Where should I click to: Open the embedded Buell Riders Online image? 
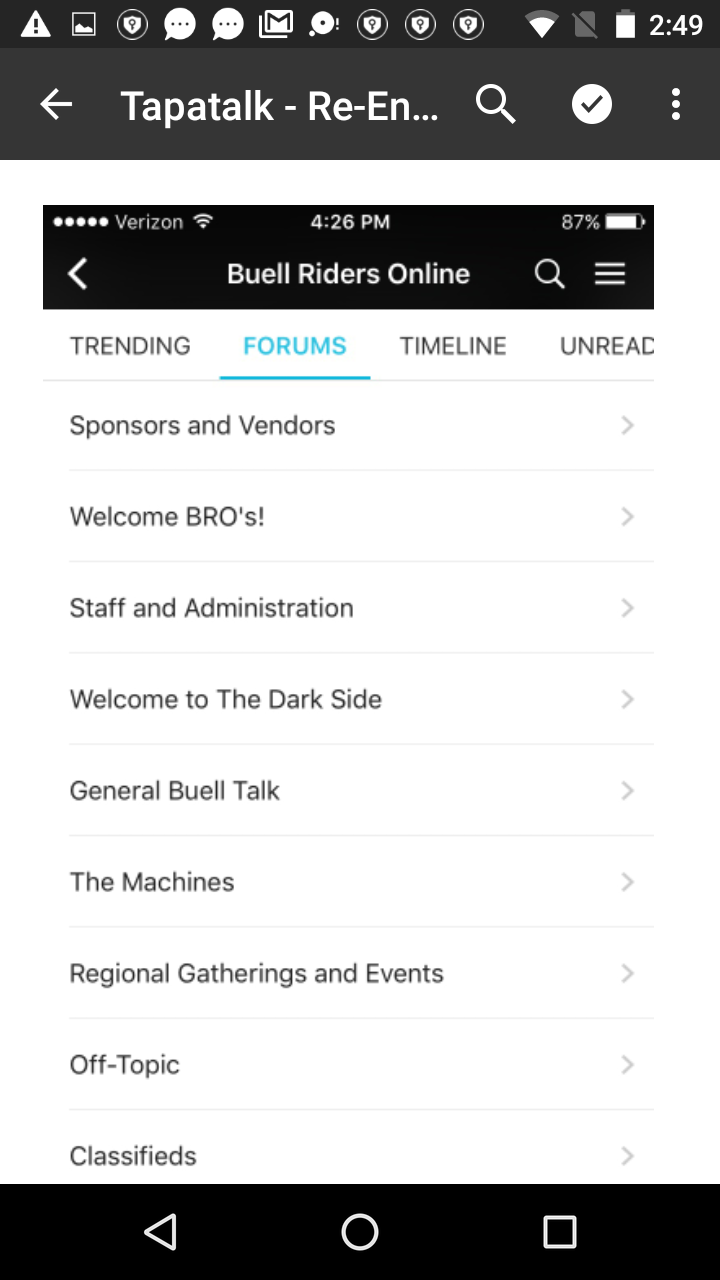(348, 690)
